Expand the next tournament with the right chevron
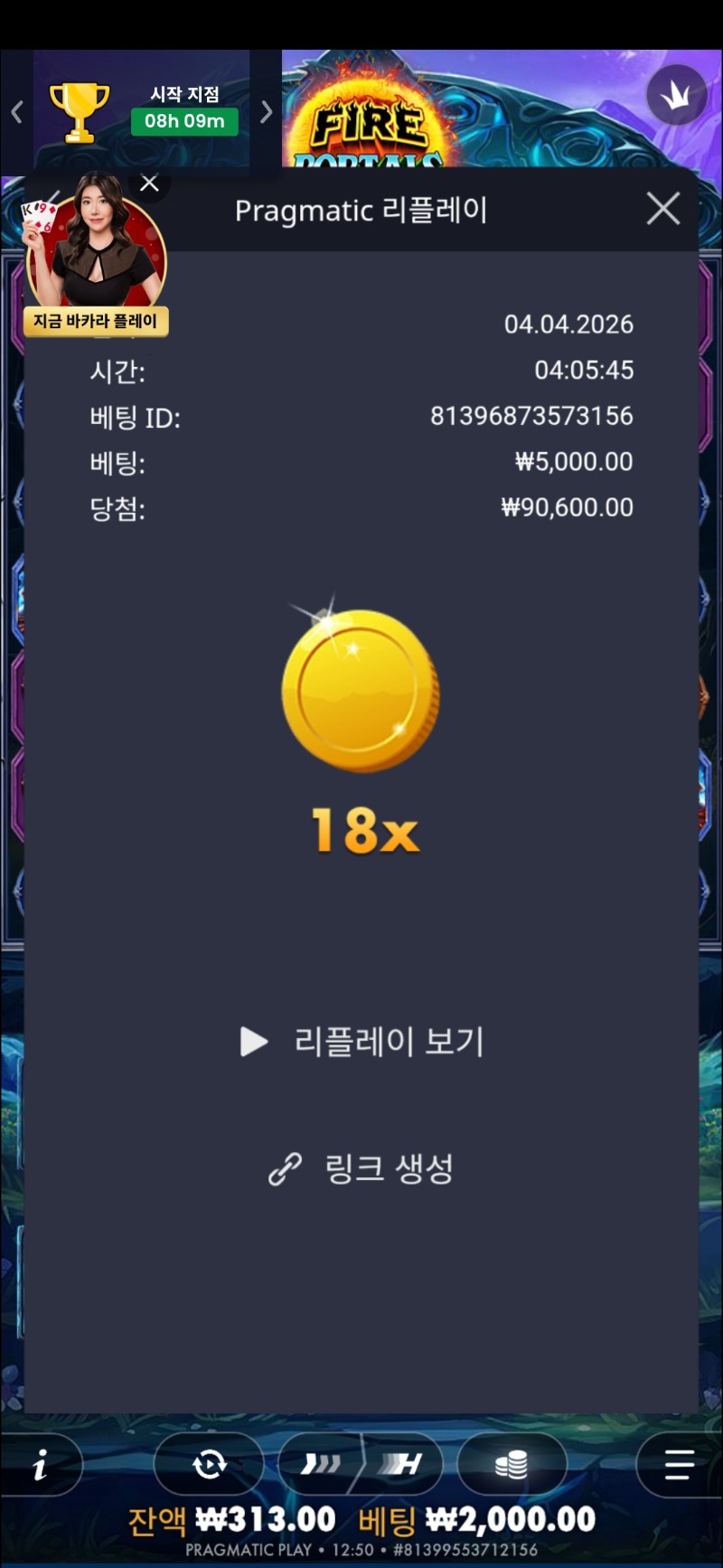This screenshot has height=1568, width=723. 266,110
